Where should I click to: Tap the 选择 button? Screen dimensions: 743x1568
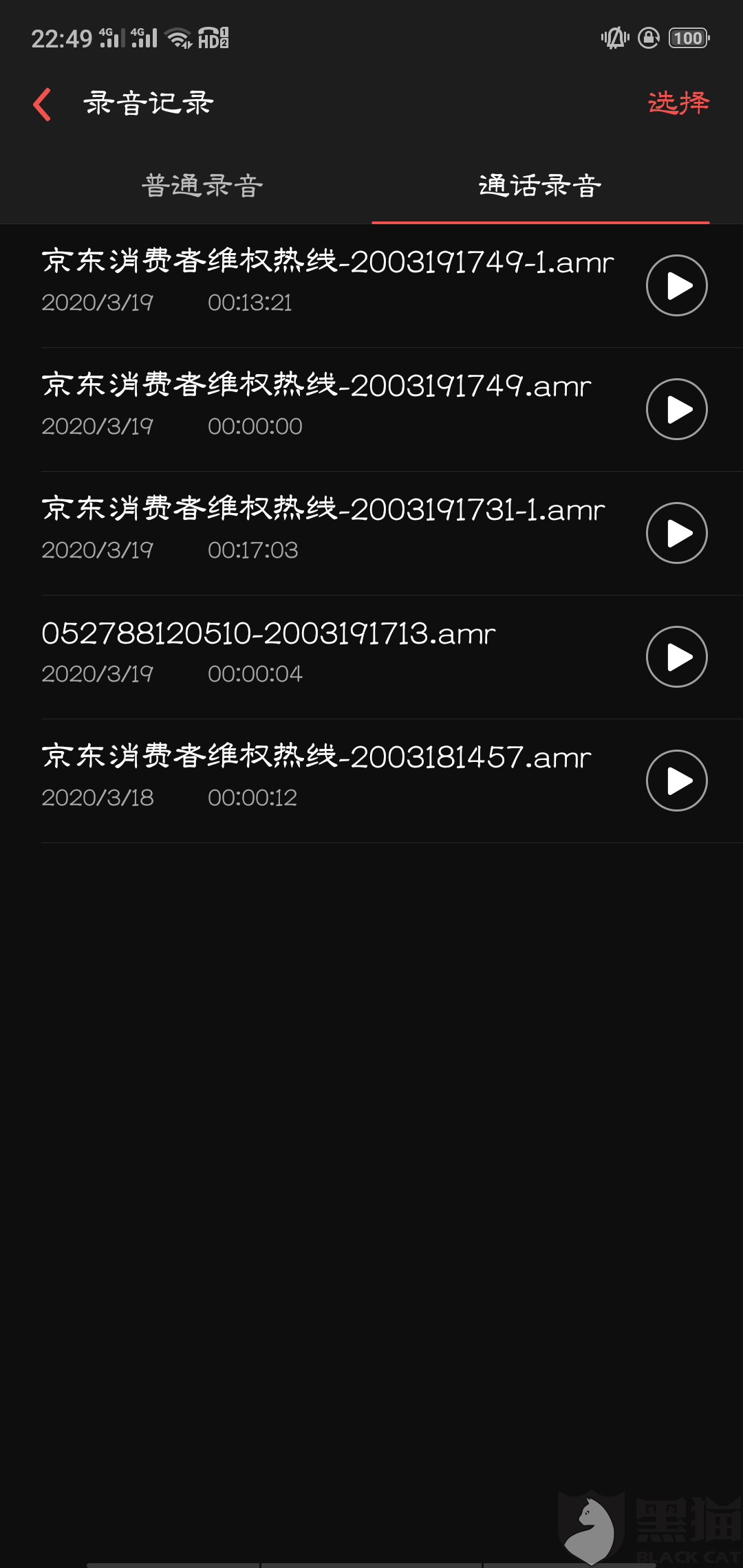click(x=678, y=103)
